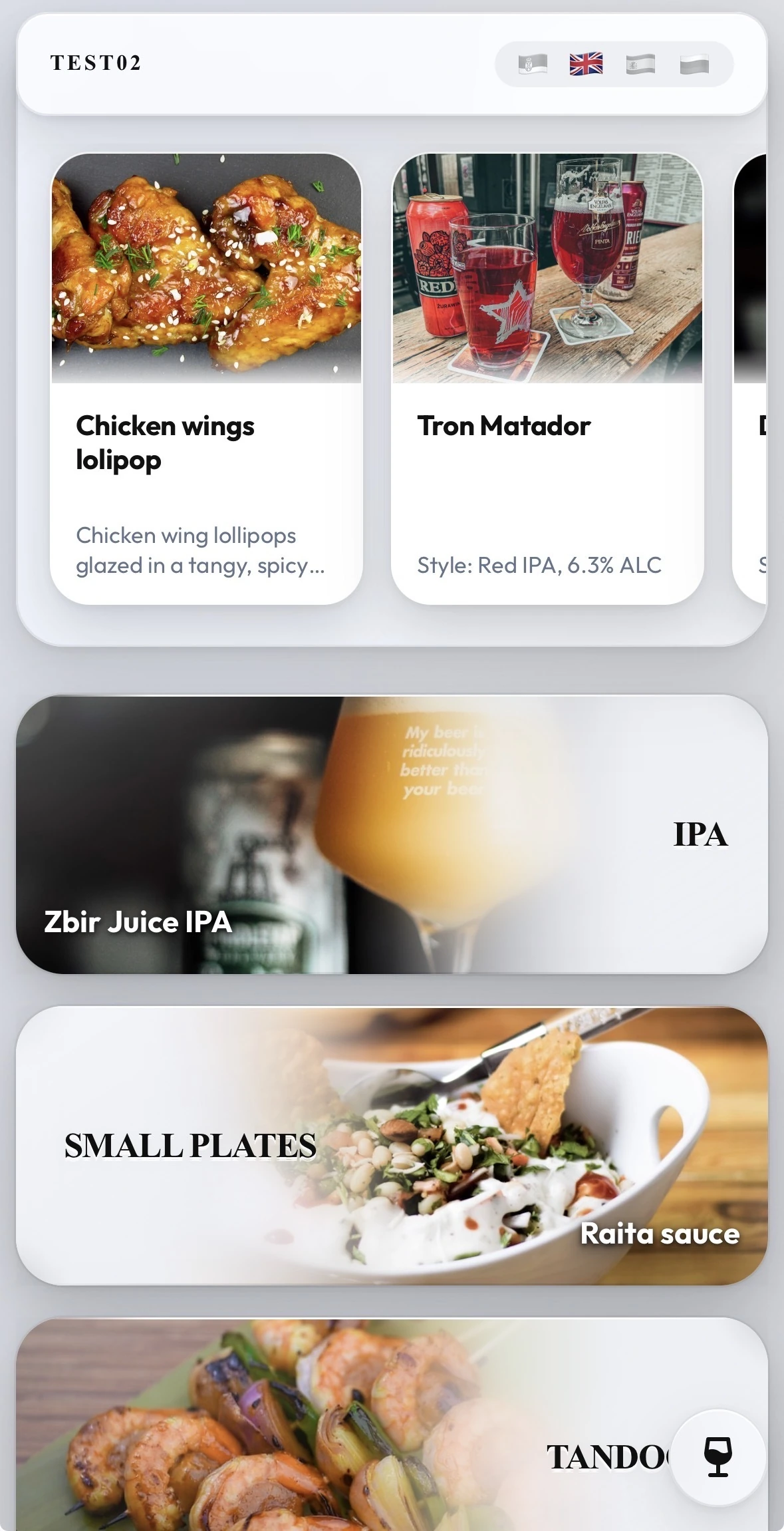784x1531 pixels.
Task: Browse the Small Plates category
Action: [x=392, y=1145]
